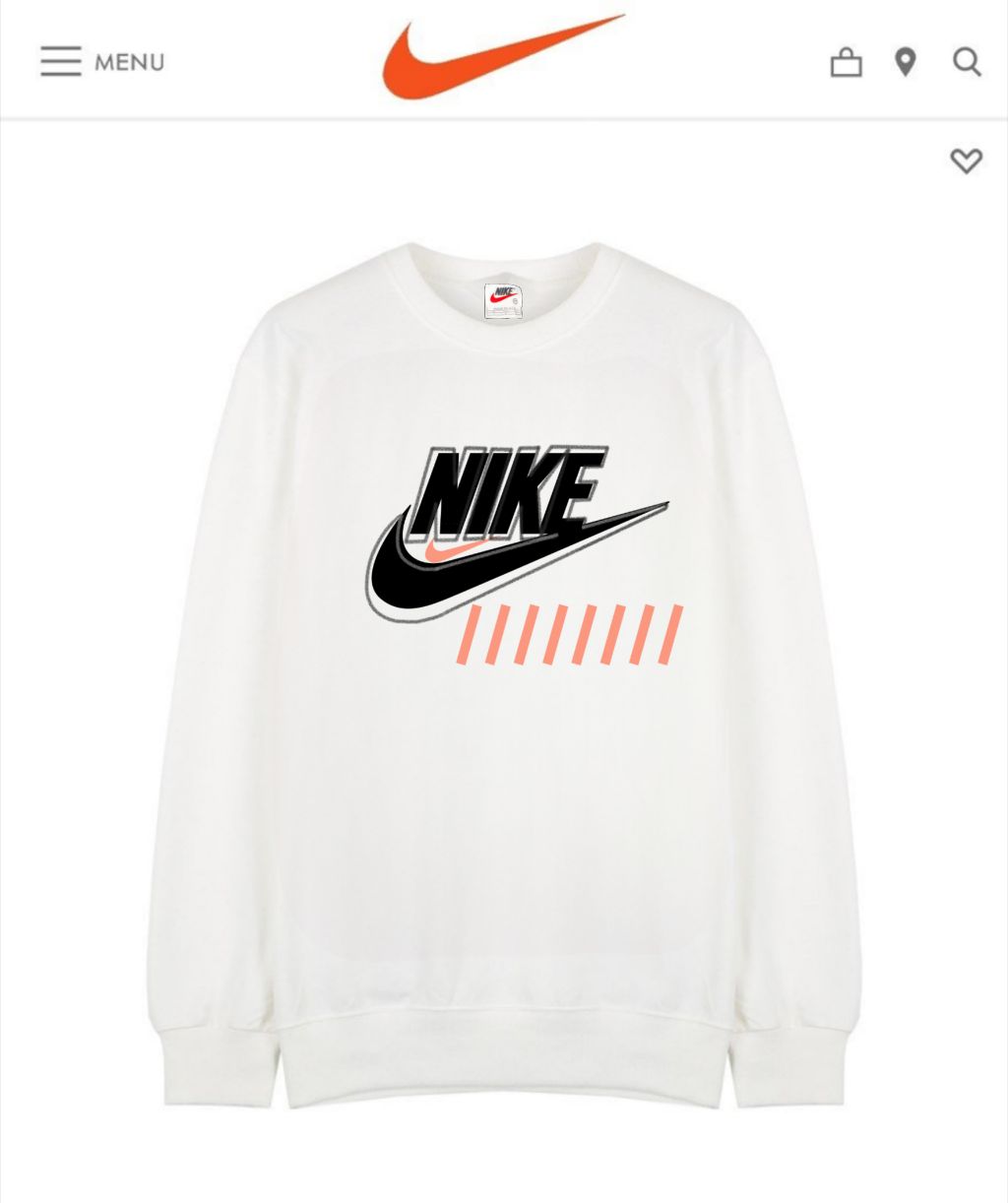Open the shopping bag
Image resolution: width=1008 pixels, height=1203 pixels.
click(x=846, y=63)
